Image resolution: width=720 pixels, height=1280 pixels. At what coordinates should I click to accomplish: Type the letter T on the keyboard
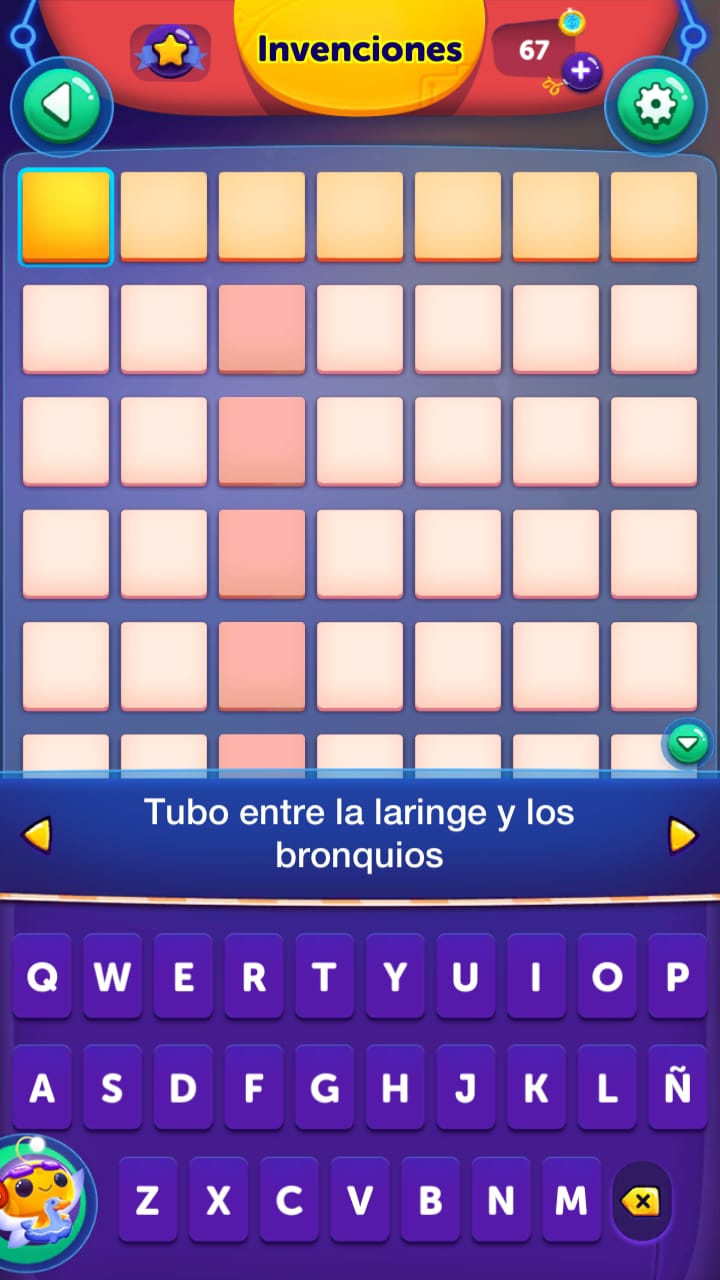[x=324, y=976]
